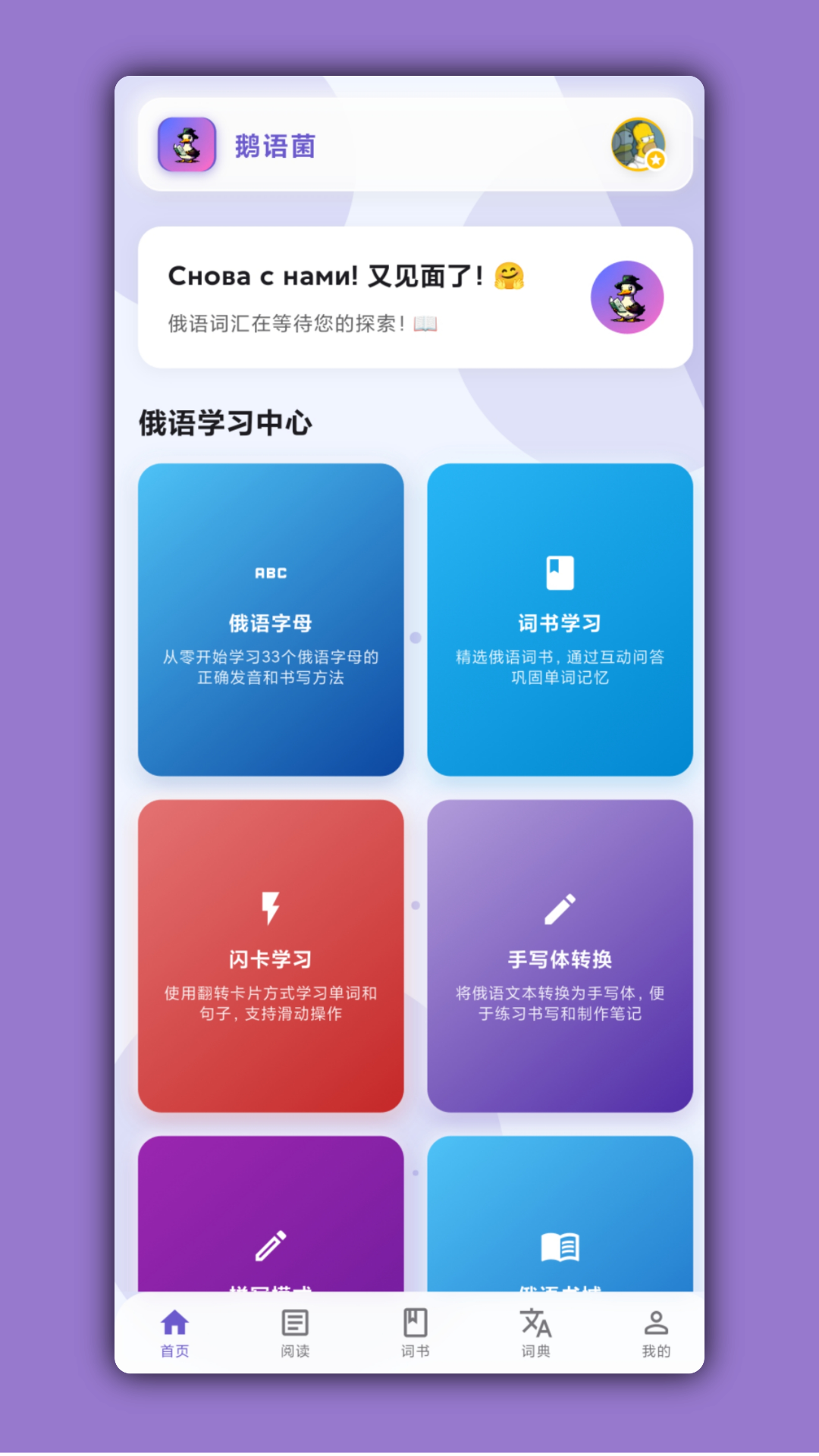Image resolution: width=819 pixels, height=1456 pixels.
Task: Open the user profile avatar at top right
Action: pos(639,144)
